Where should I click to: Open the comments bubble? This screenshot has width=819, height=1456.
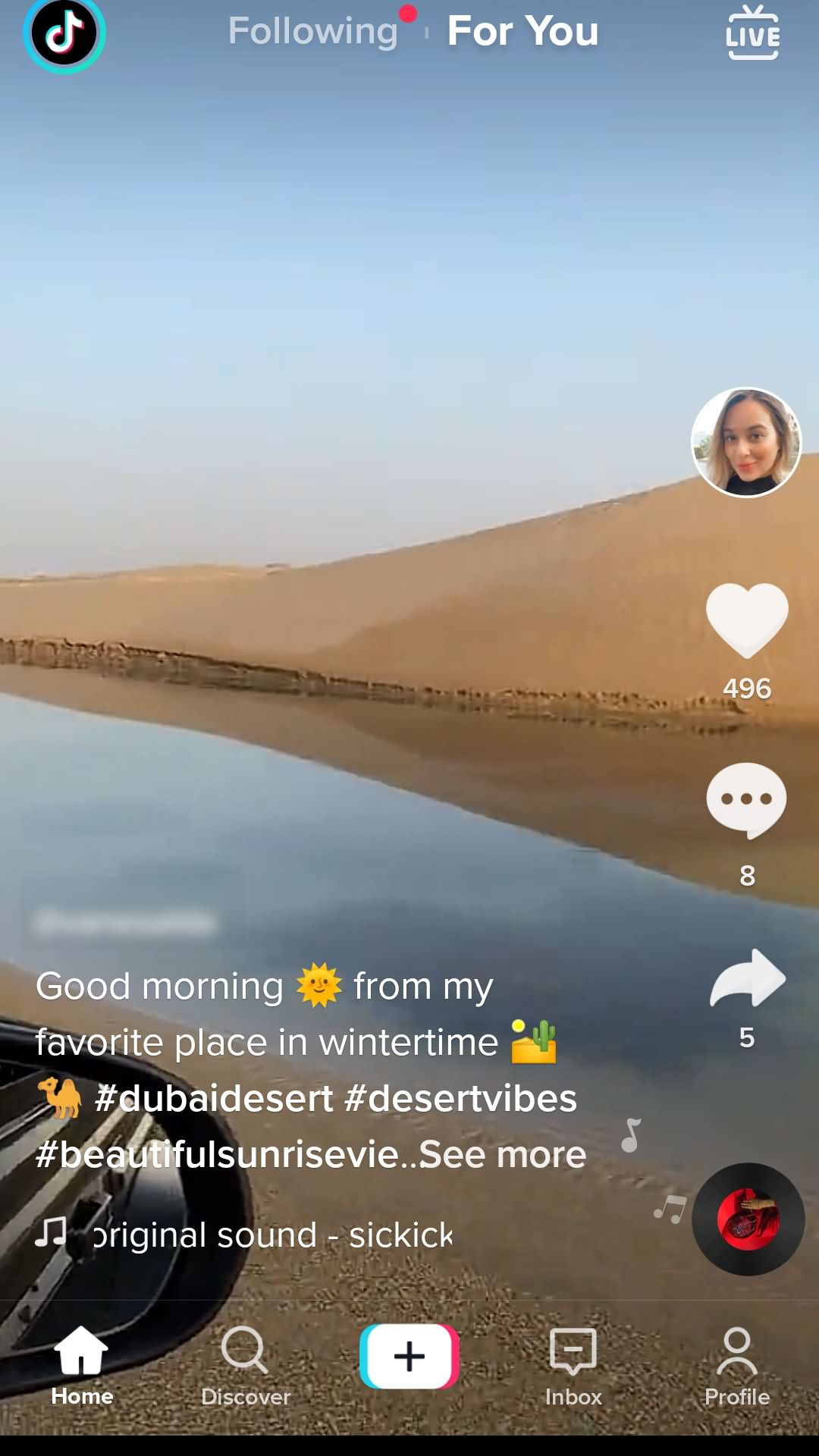pos(746,801)
